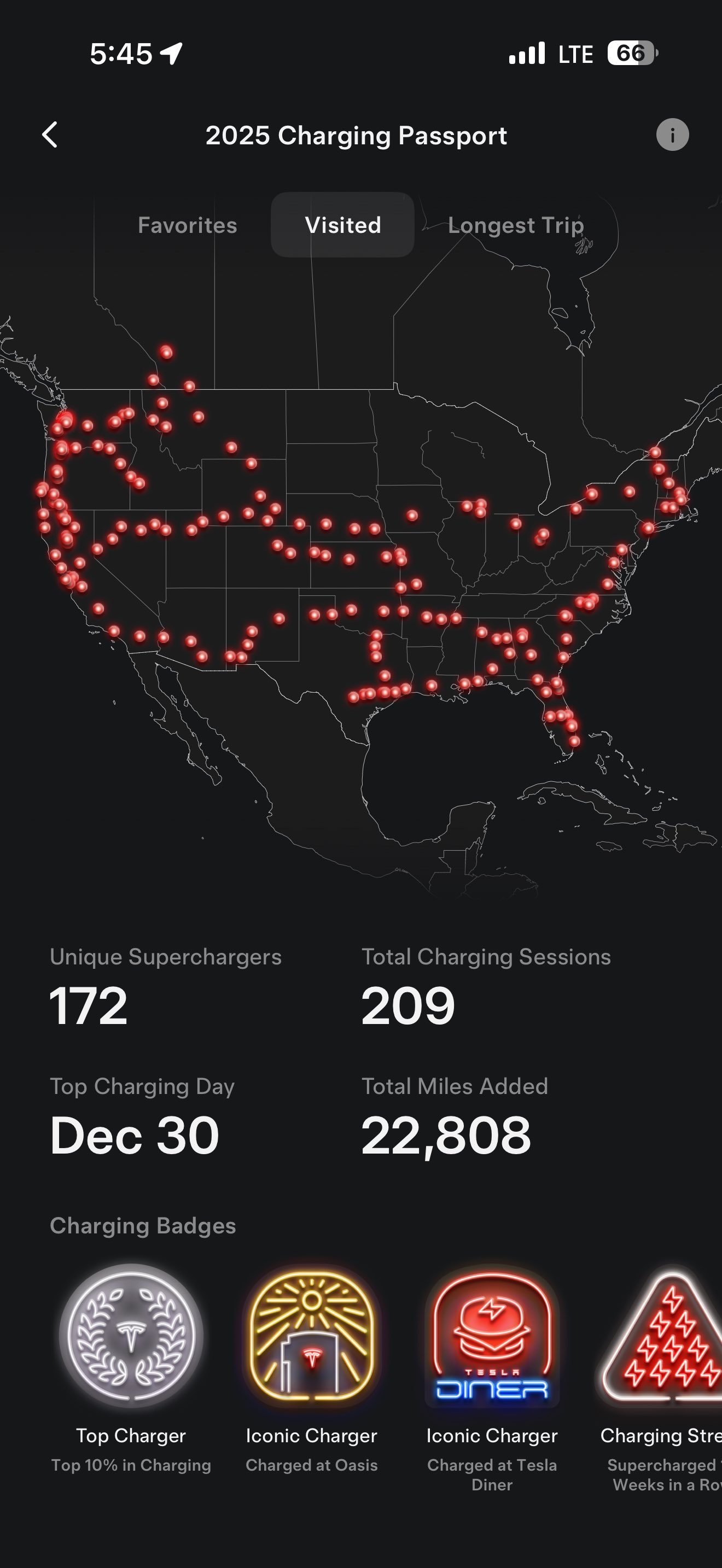Select the Visited tab
722x1568 pixels.
343,225
